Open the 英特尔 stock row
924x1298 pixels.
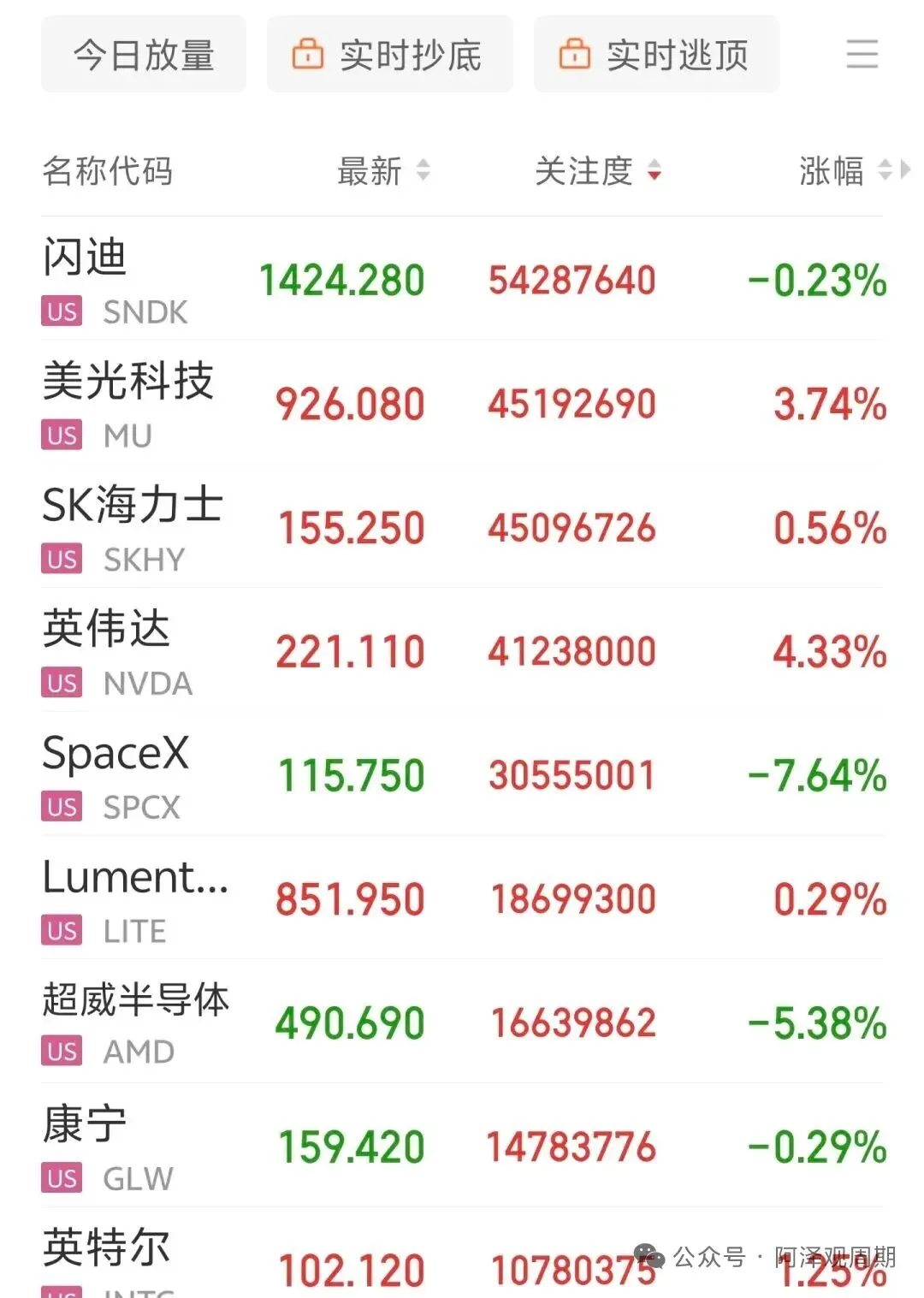point(462,1254)
